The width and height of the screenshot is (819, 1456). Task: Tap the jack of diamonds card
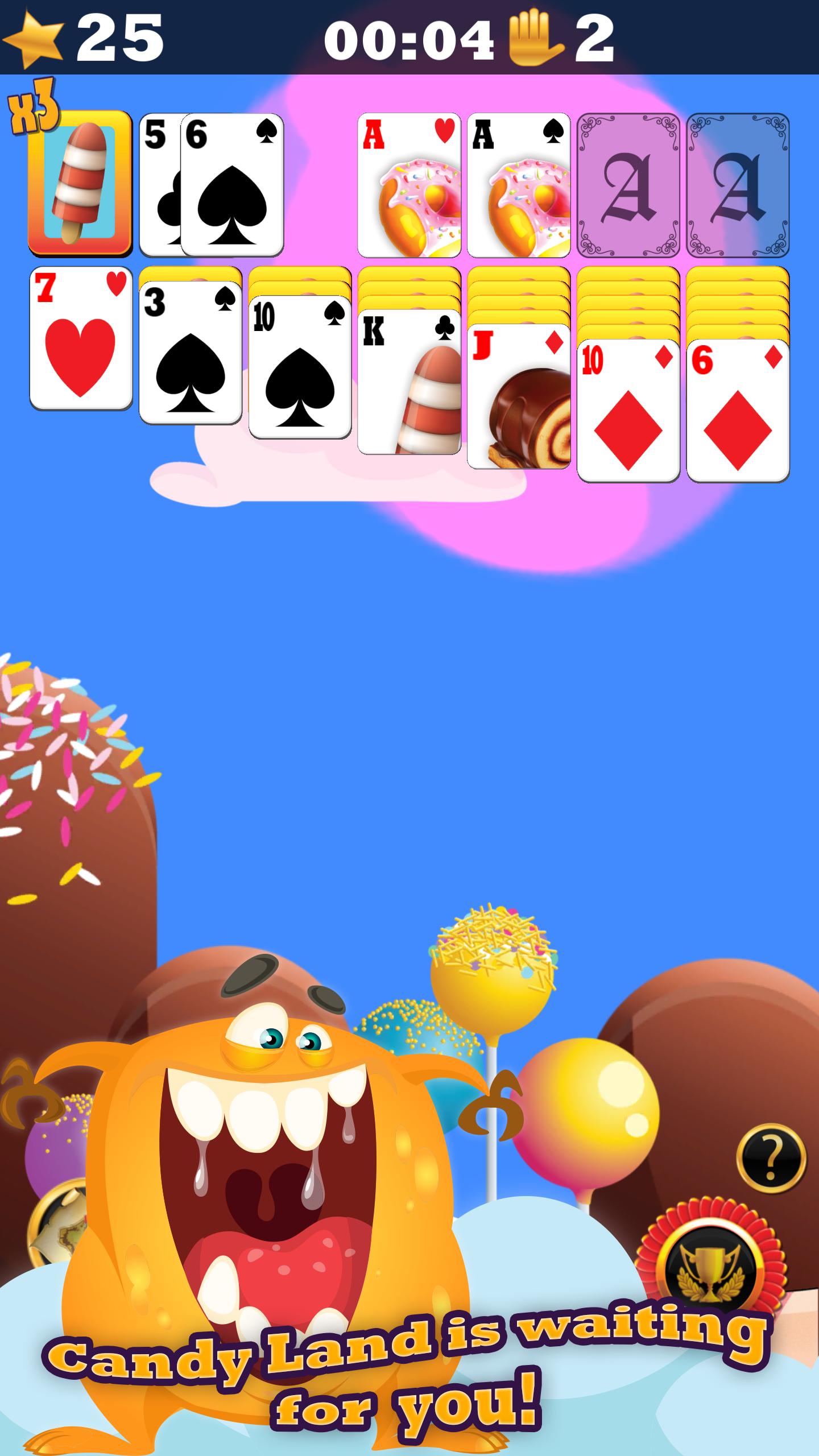tap(518, 396)
